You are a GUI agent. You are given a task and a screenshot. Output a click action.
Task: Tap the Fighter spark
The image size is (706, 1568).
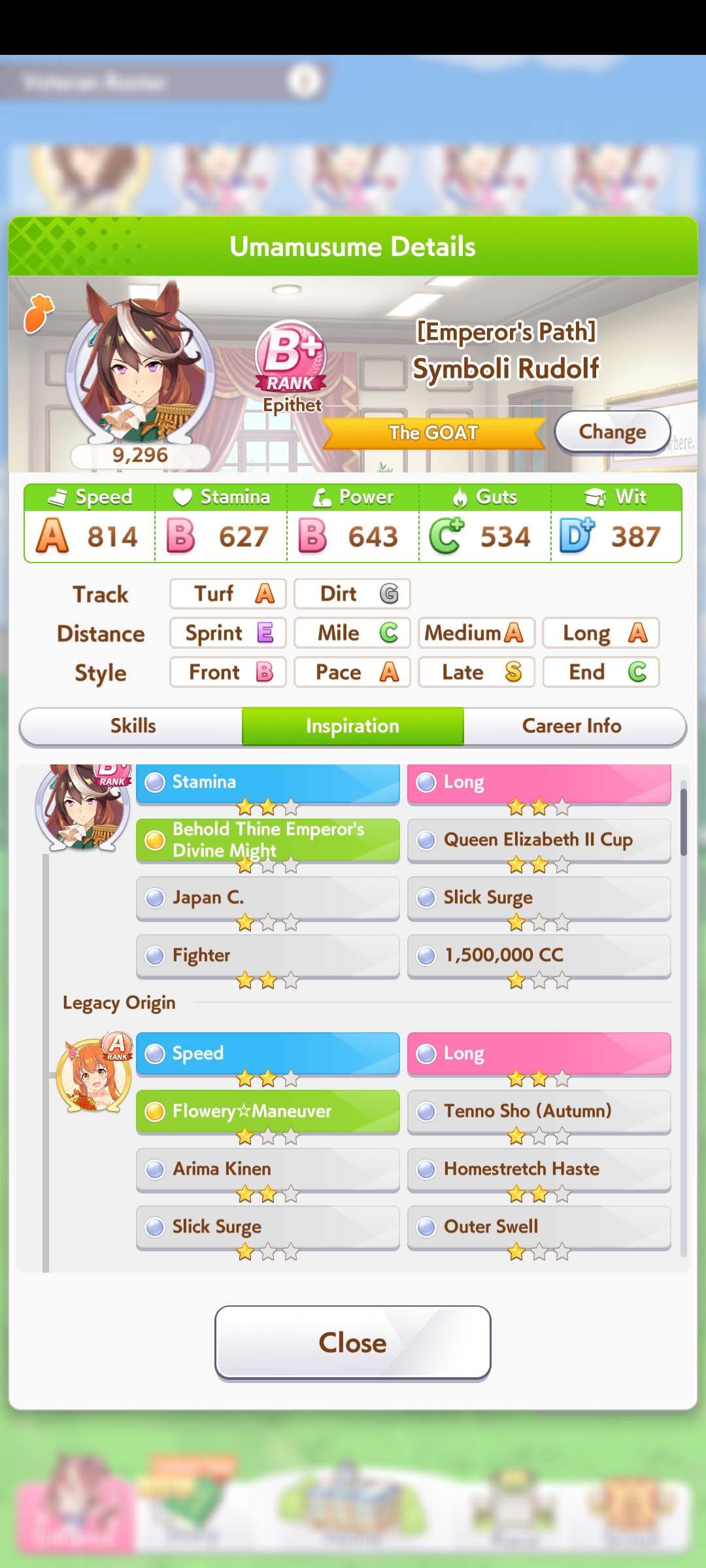(x=268, y=956)
